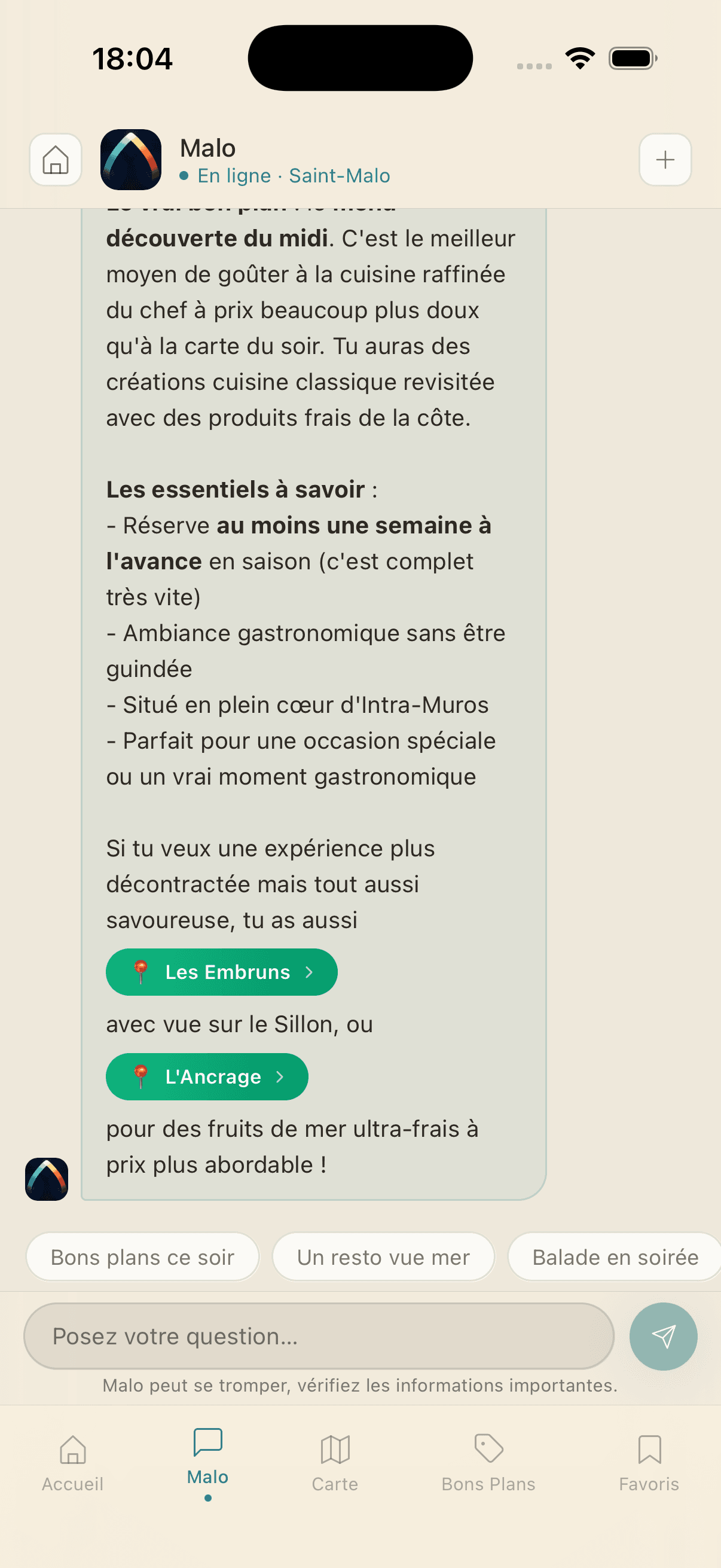The width and height of the screenshot is (721, 1568).
Task: Click the Malo avatar beside the message bubble
Action: tap(46, 1179)
